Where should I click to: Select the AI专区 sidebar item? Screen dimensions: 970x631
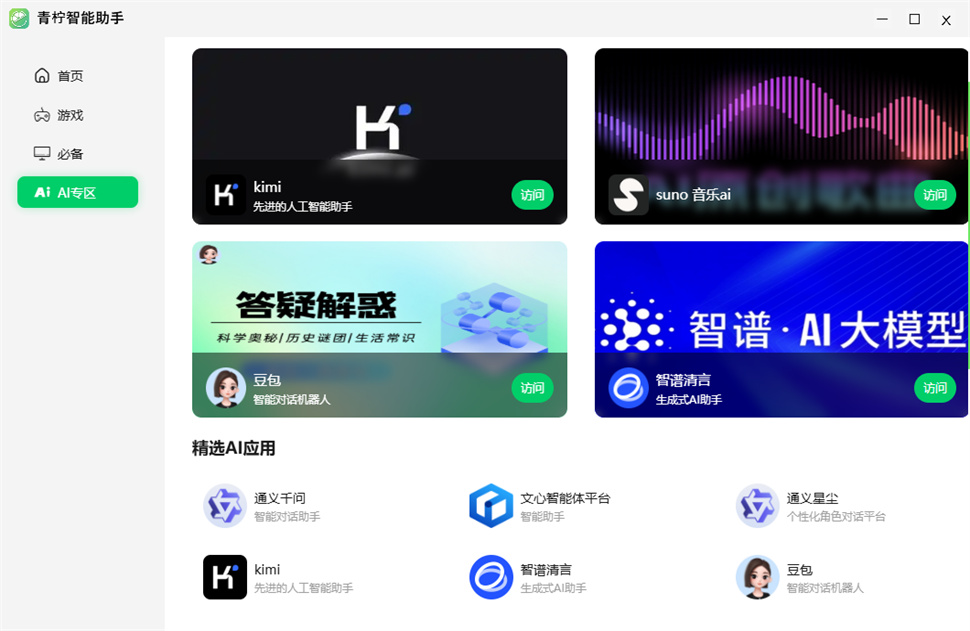click(77, 192)
